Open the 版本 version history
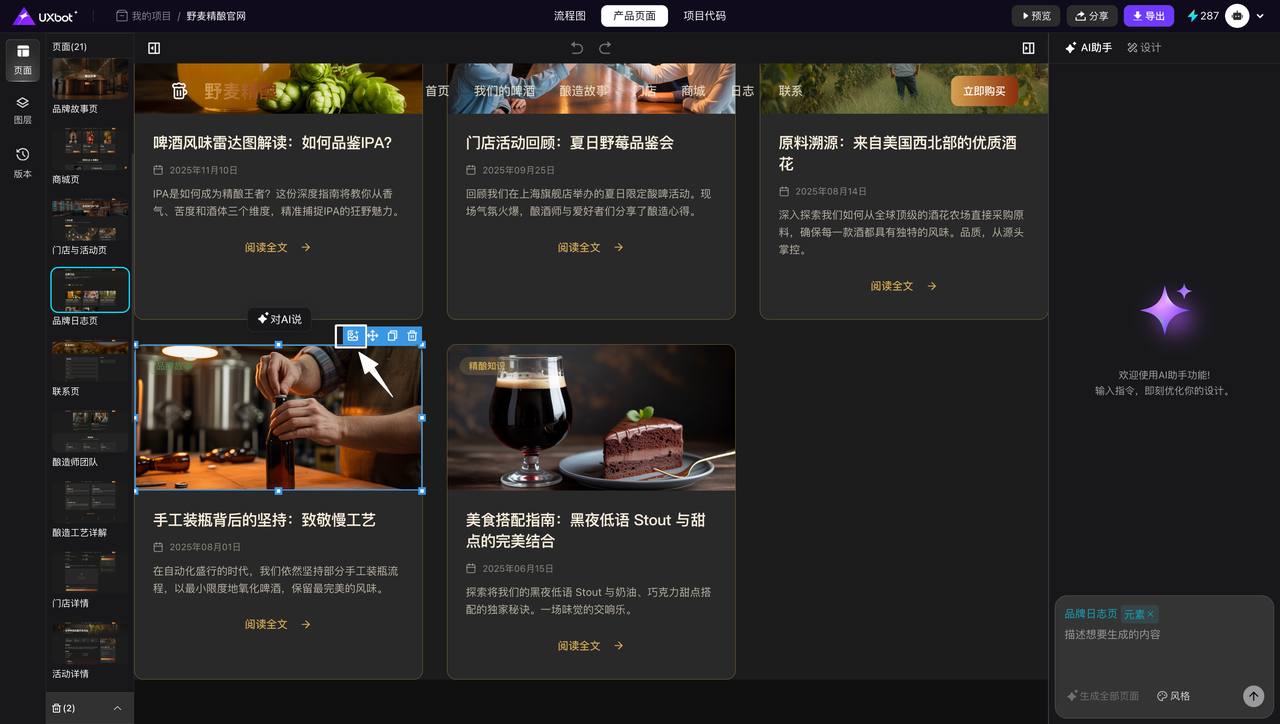The height and width of the screenshot is (724, 1280). pyautogui.click(x=22, y=161)
